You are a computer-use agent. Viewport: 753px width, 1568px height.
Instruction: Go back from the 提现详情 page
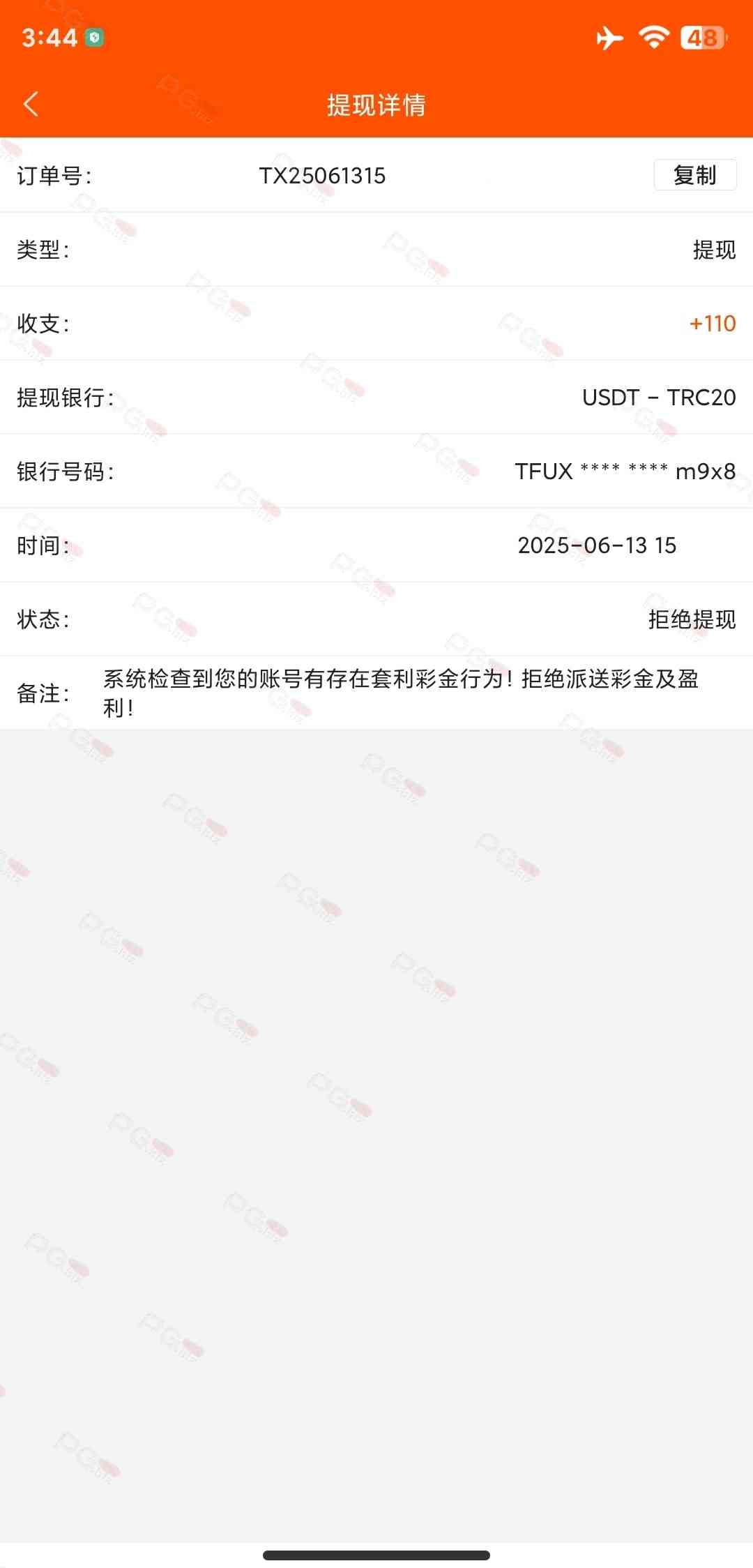click(x=31, y=105)
